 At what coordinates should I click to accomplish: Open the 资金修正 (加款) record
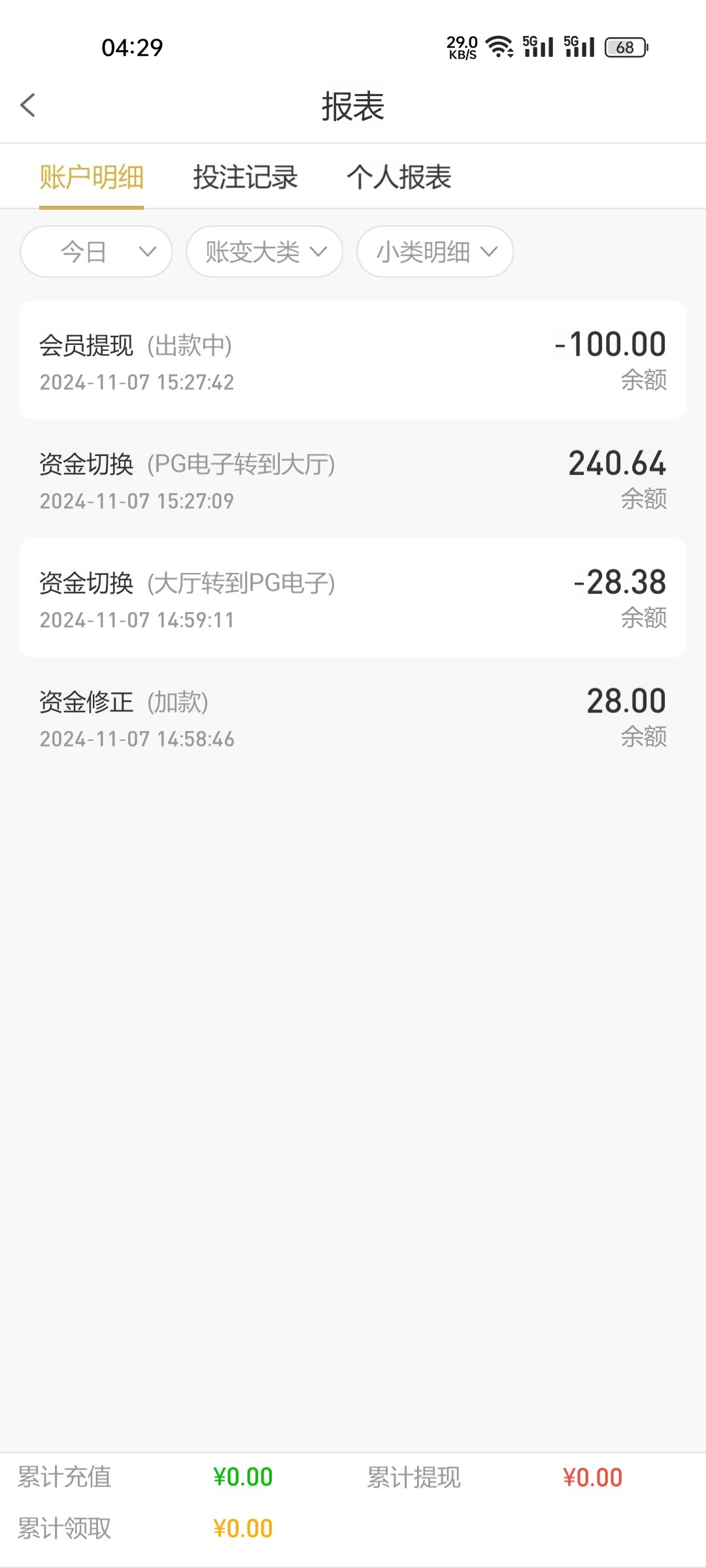(x=353, y=717)
